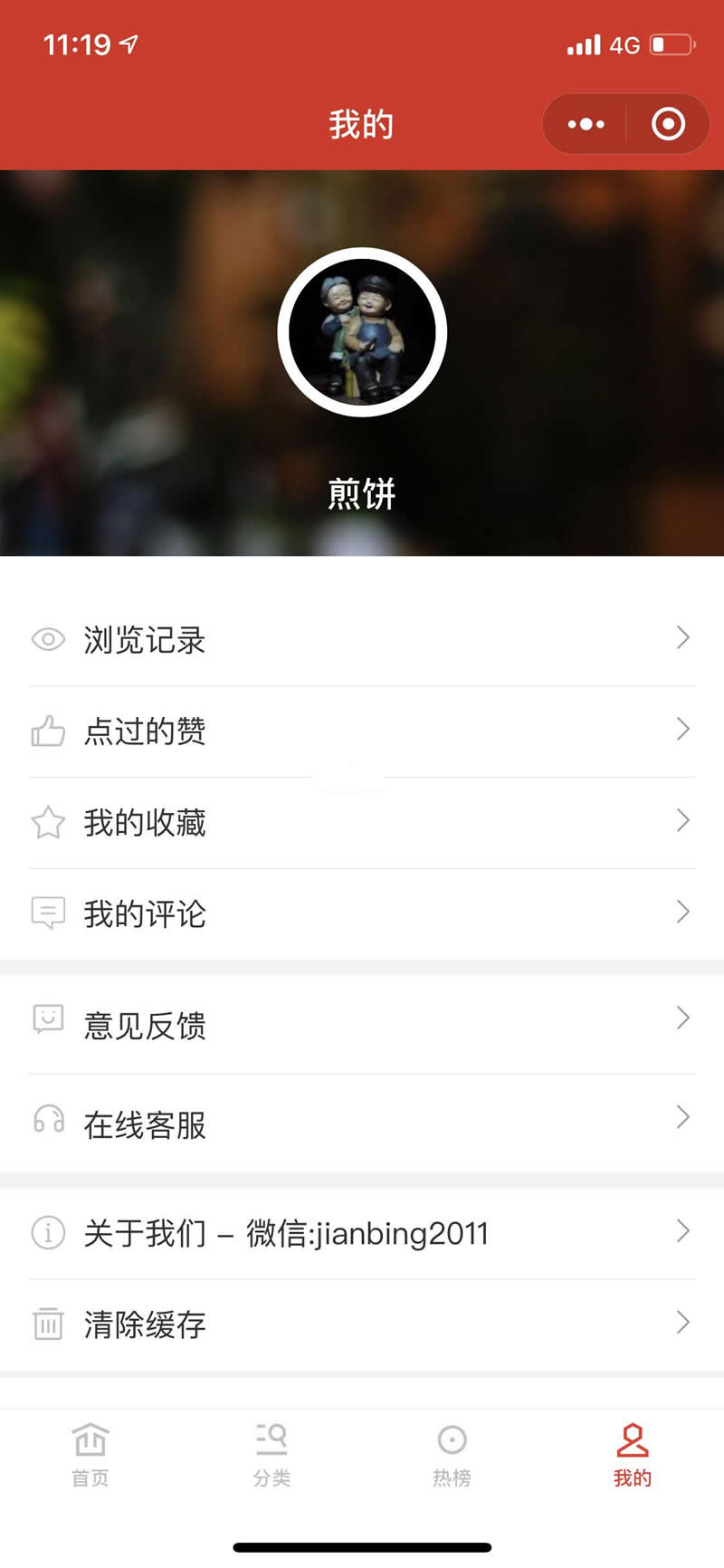Screen dimensions: 724x1568
Task: Check 我的评论 comments
Action: click(362, 913)
